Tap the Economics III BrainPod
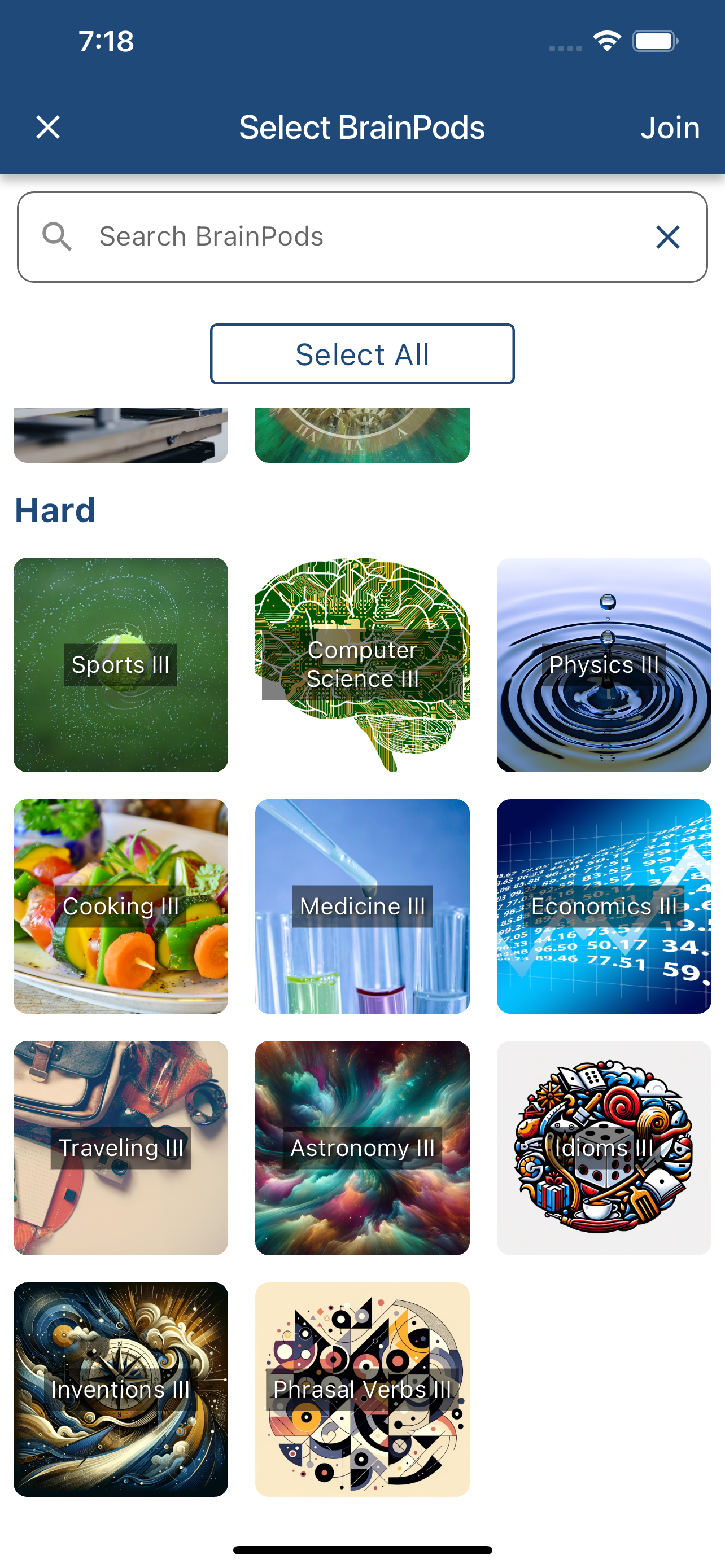This screenshot has height=1568, width=725. (604, 906)
